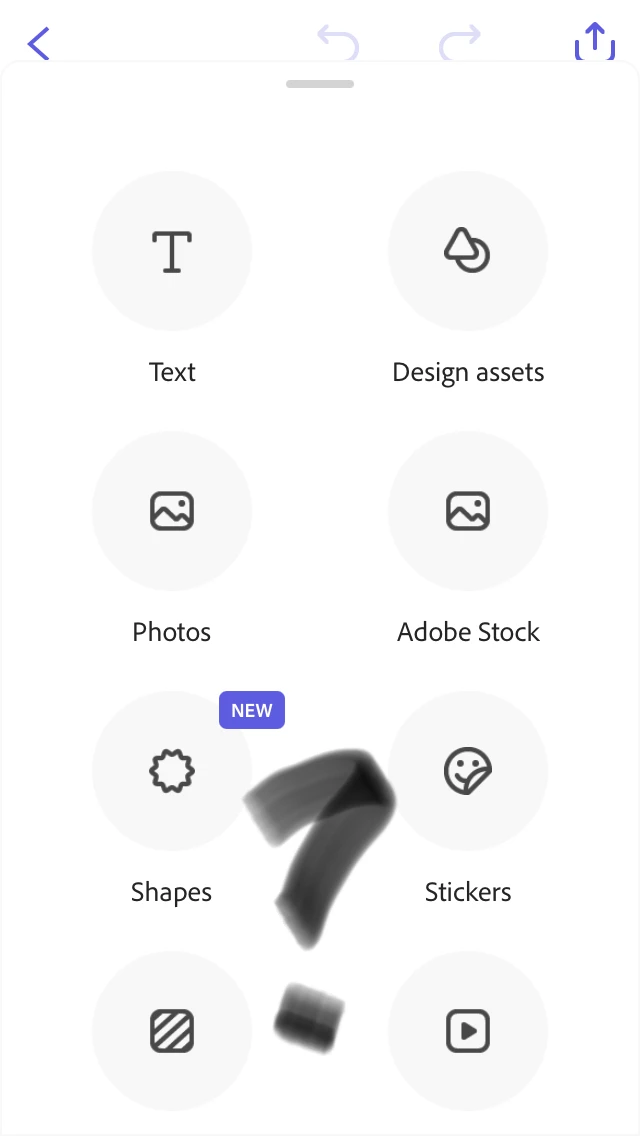
Task: Browse Adobe Stock images
Action: tap(468, 511)
